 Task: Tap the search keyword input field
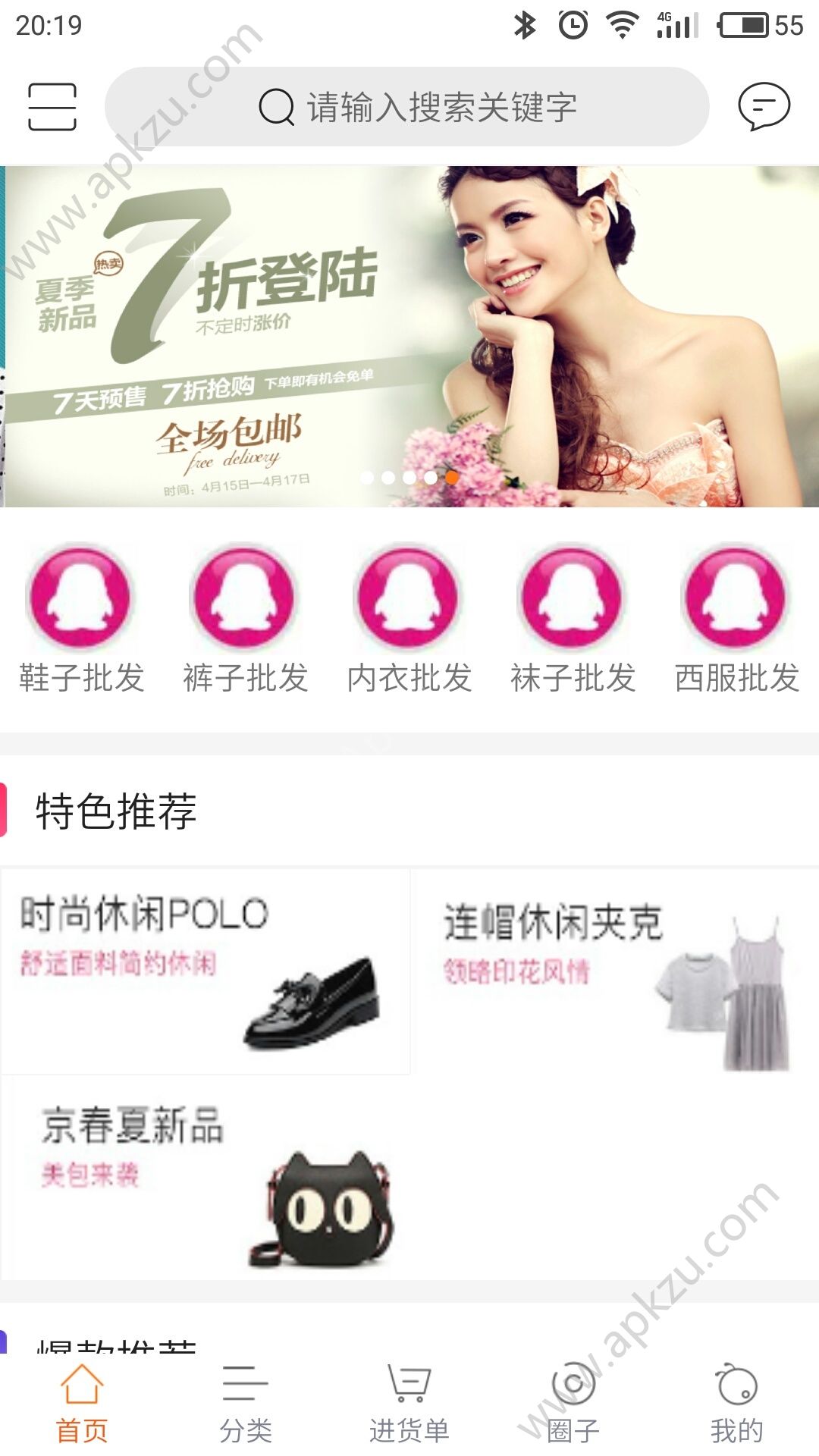coord(409,106)
